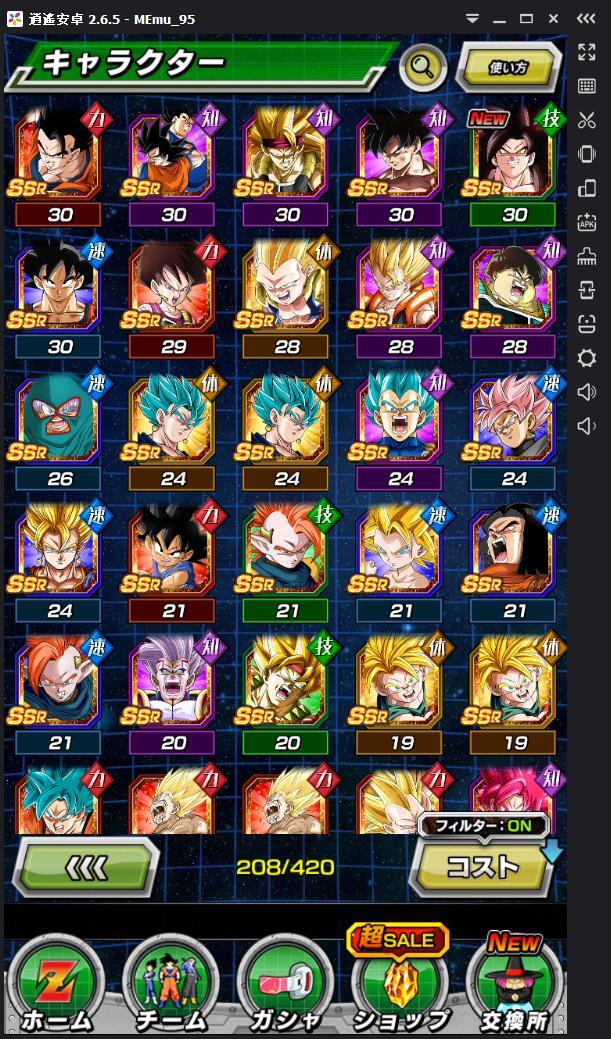Switch to the 交換所 exchange tab
The width and height of the screenshot is (611, 1039).
click(512, 983)
